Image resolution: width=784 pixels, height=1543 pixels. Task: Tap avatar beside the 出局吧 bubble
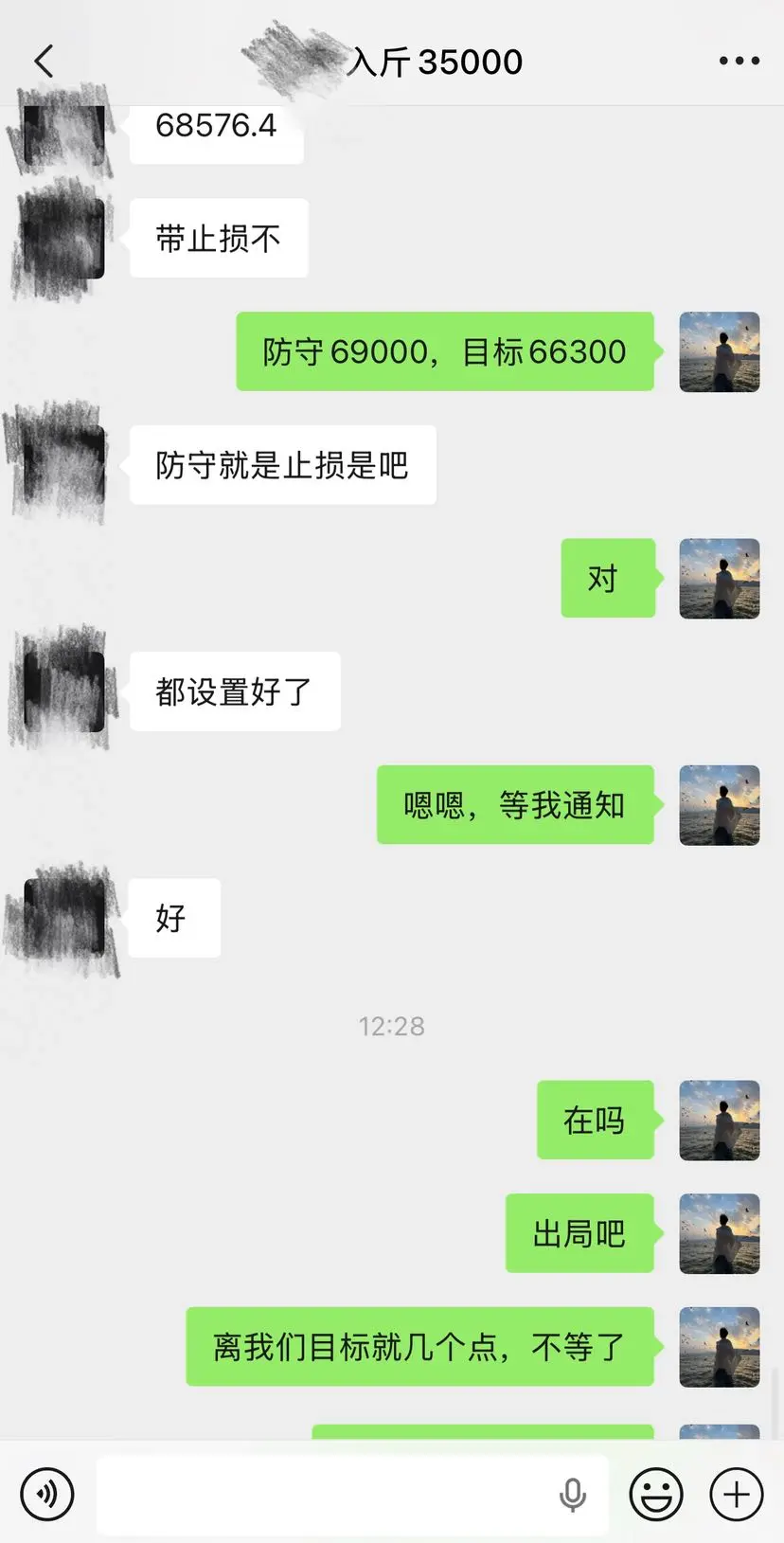720,1233
